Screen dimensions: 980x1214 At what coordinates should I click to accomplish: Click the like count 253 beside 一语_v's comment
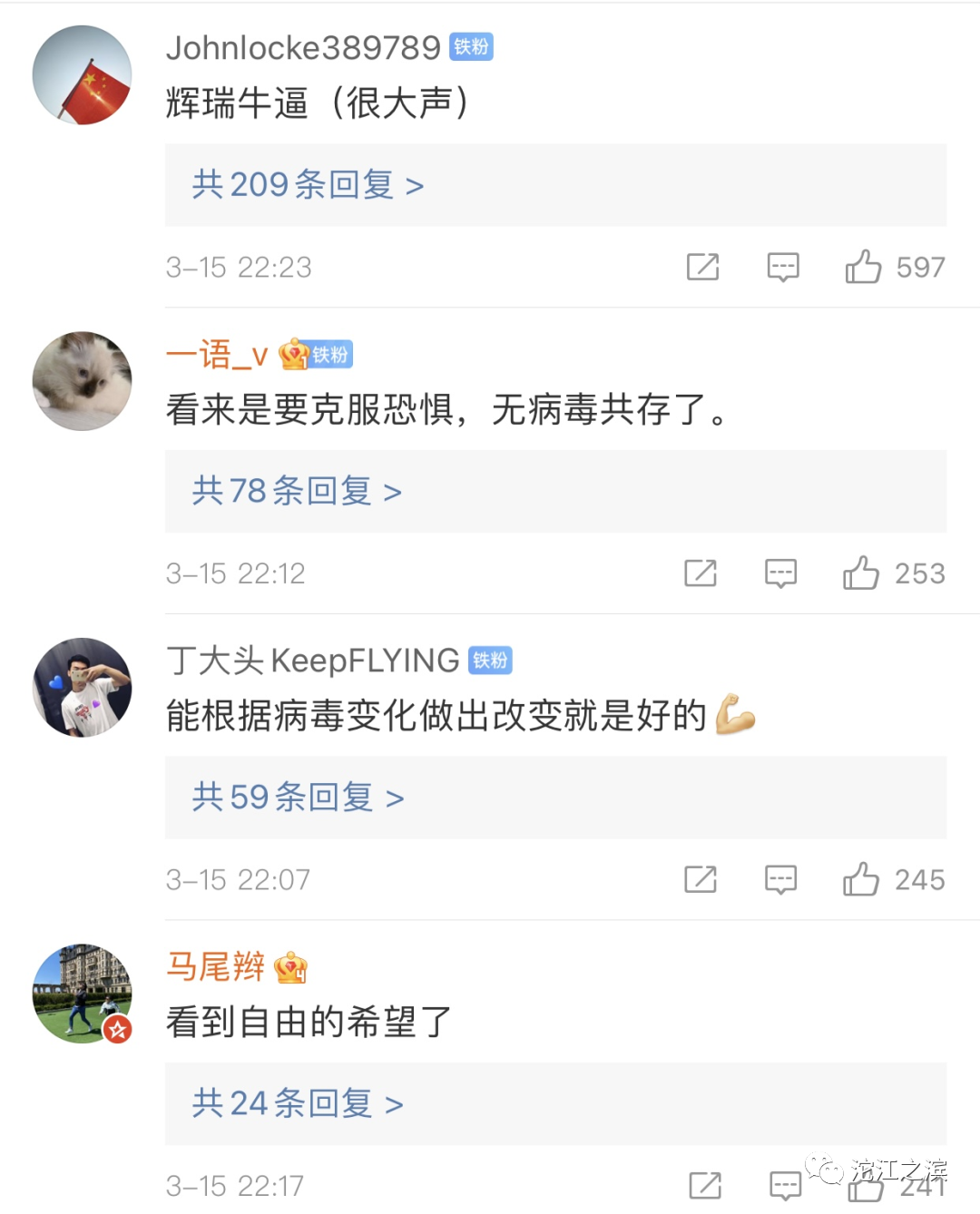(x=920, y=573)
